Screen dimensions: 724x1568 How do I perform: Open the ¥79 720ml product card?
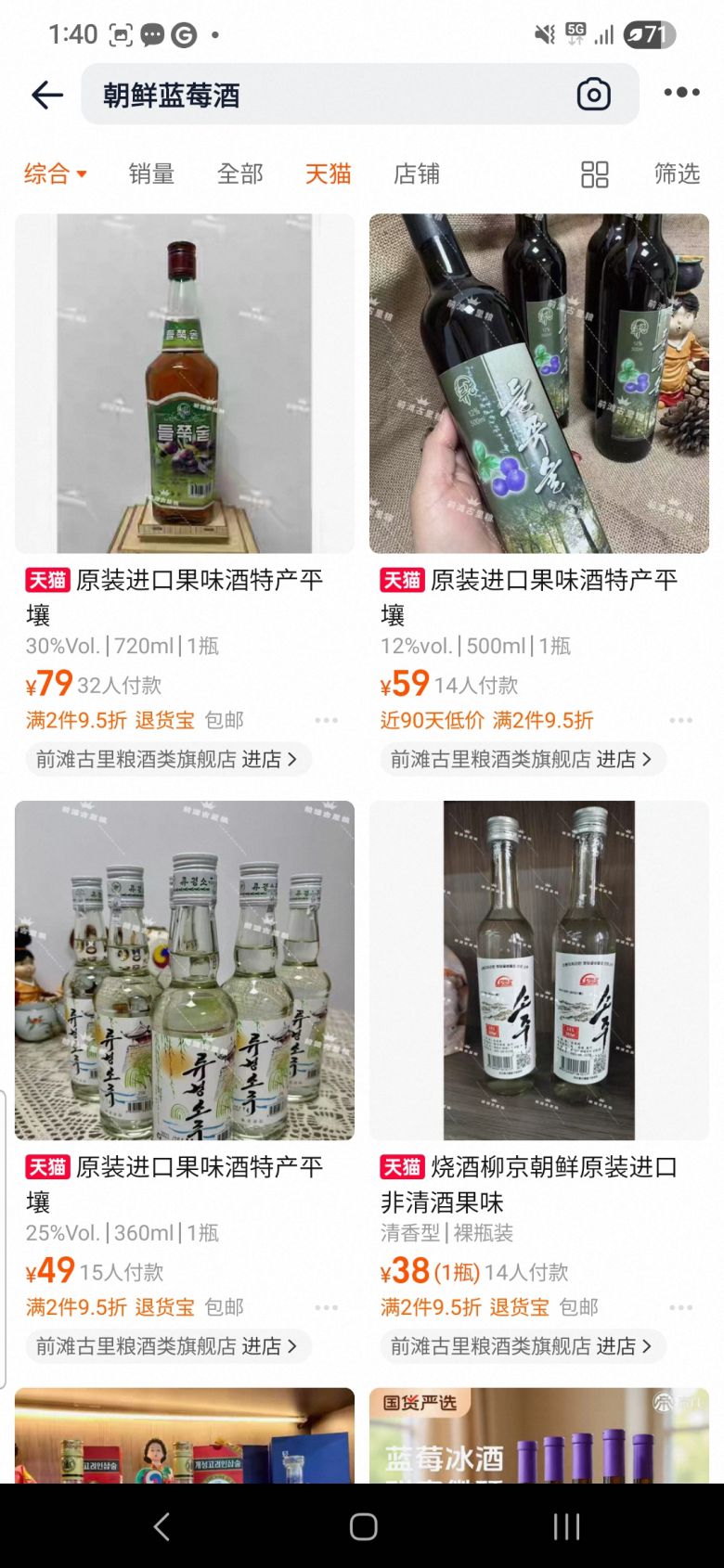[184, 384]
